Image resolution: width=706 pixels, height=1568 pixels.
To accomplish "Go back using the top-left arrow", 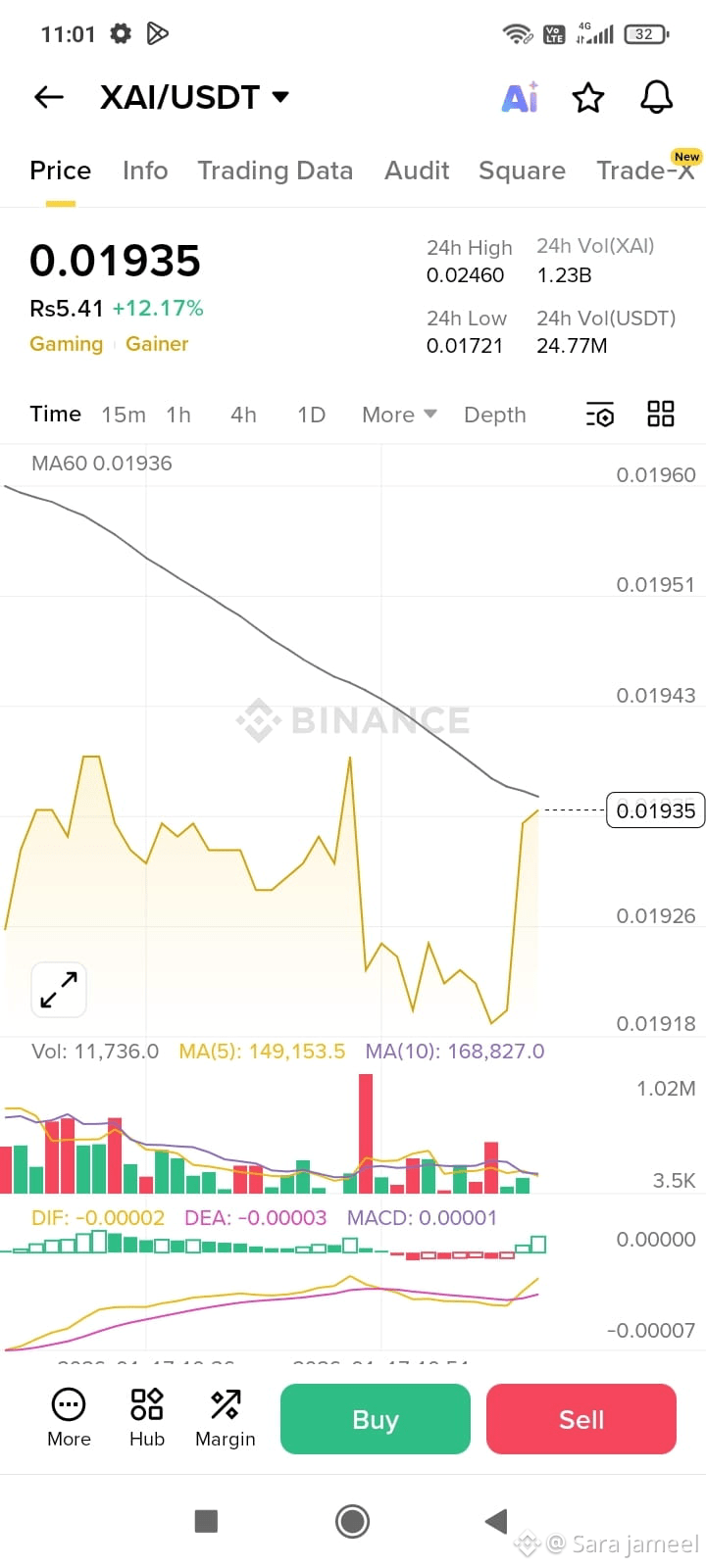I will [48, 97].
